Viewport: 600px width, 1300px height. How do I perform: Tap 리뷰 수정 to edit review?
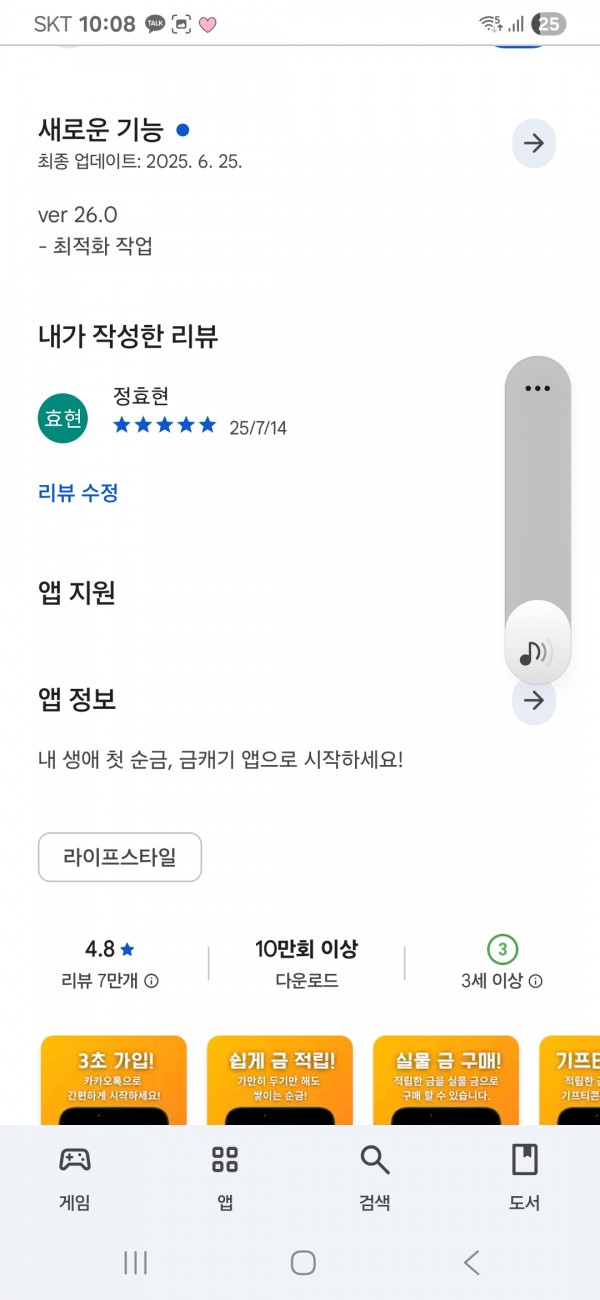(x=78, y=492)
